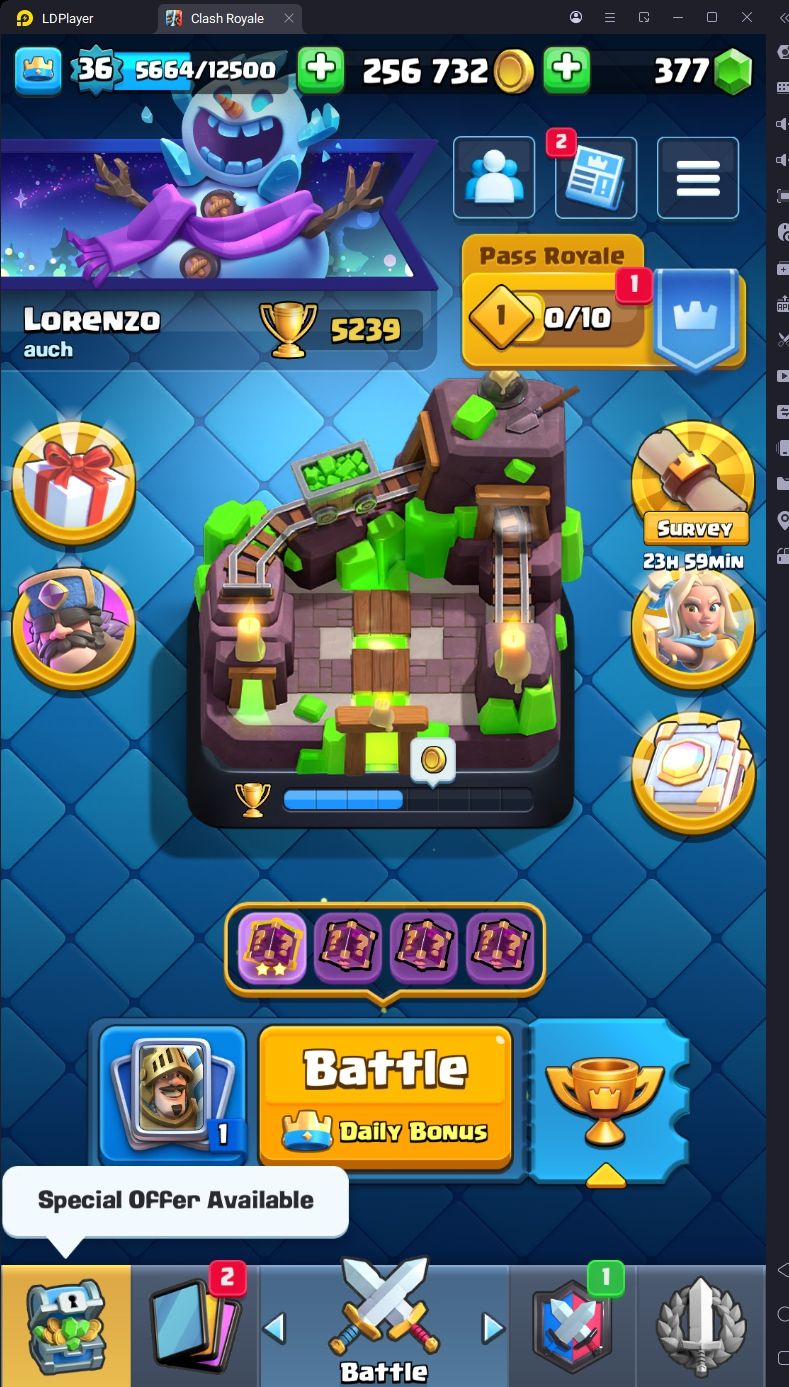The height and width of the screenshot is (1387, 789).
Task: Open the news feed icon
Action: click(x=595, y=178)
